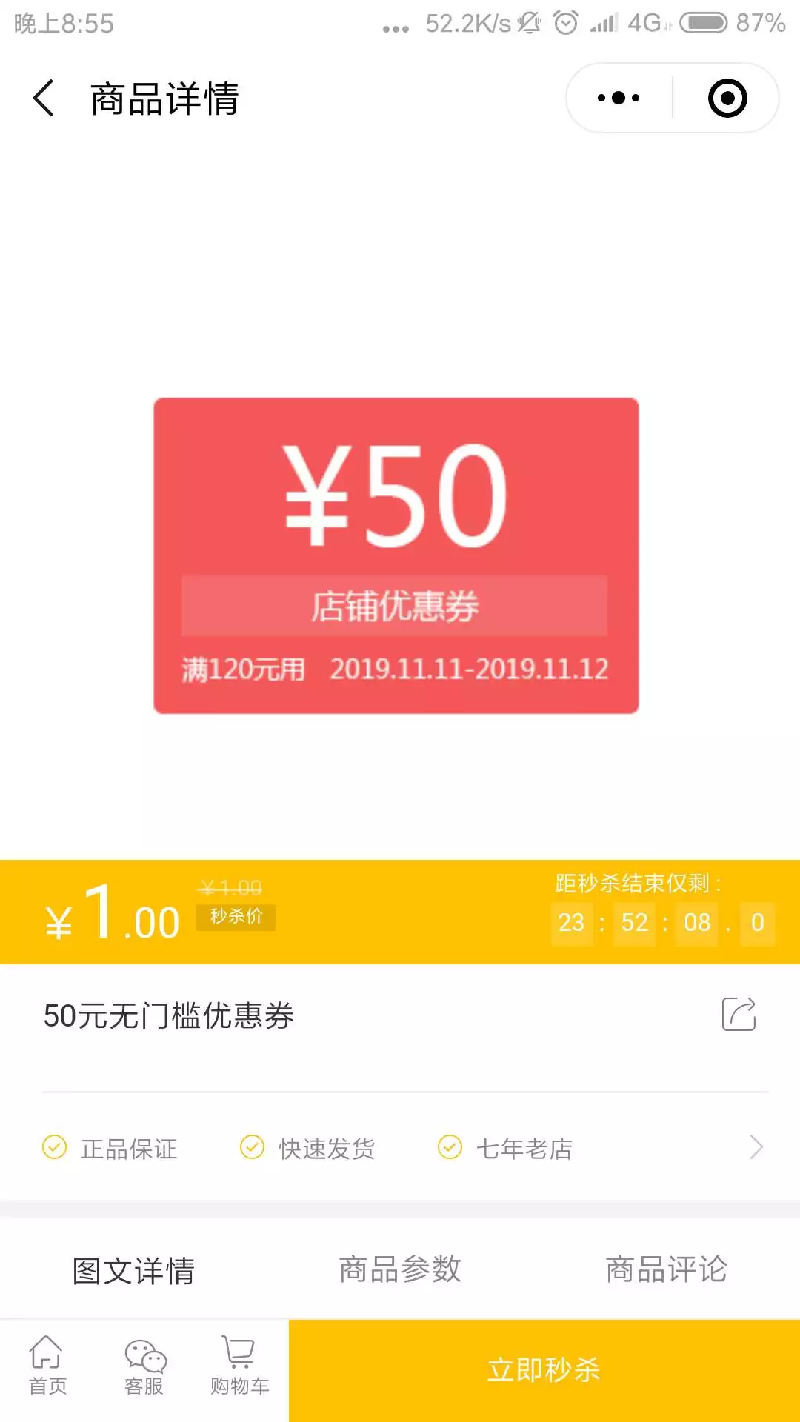
Task: Close the mini program via the circle icon
Action: click(727, 98)
